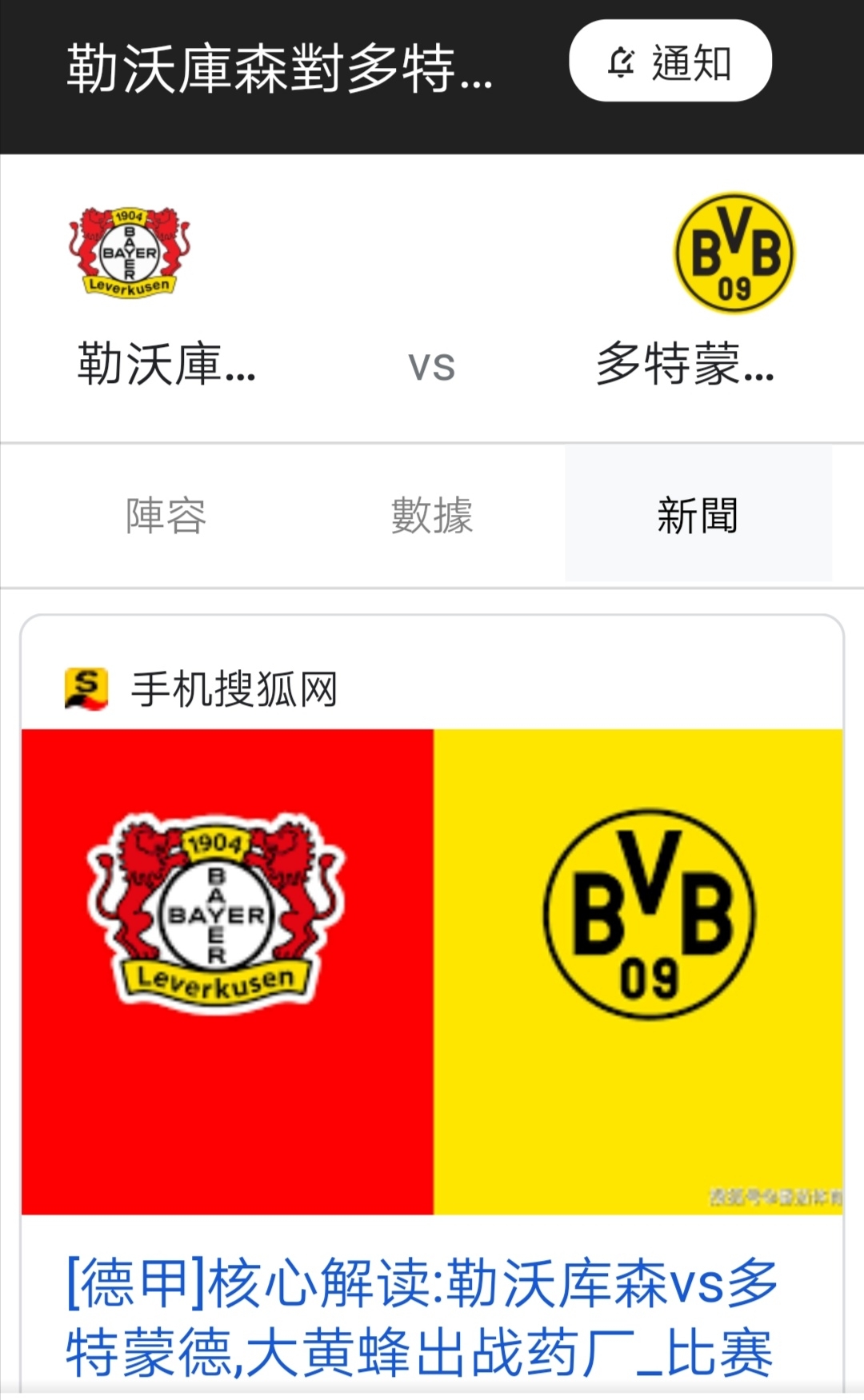Switch to the 數據 tab
This screenshot has width=864, height=1400.
tap(432, 516)
